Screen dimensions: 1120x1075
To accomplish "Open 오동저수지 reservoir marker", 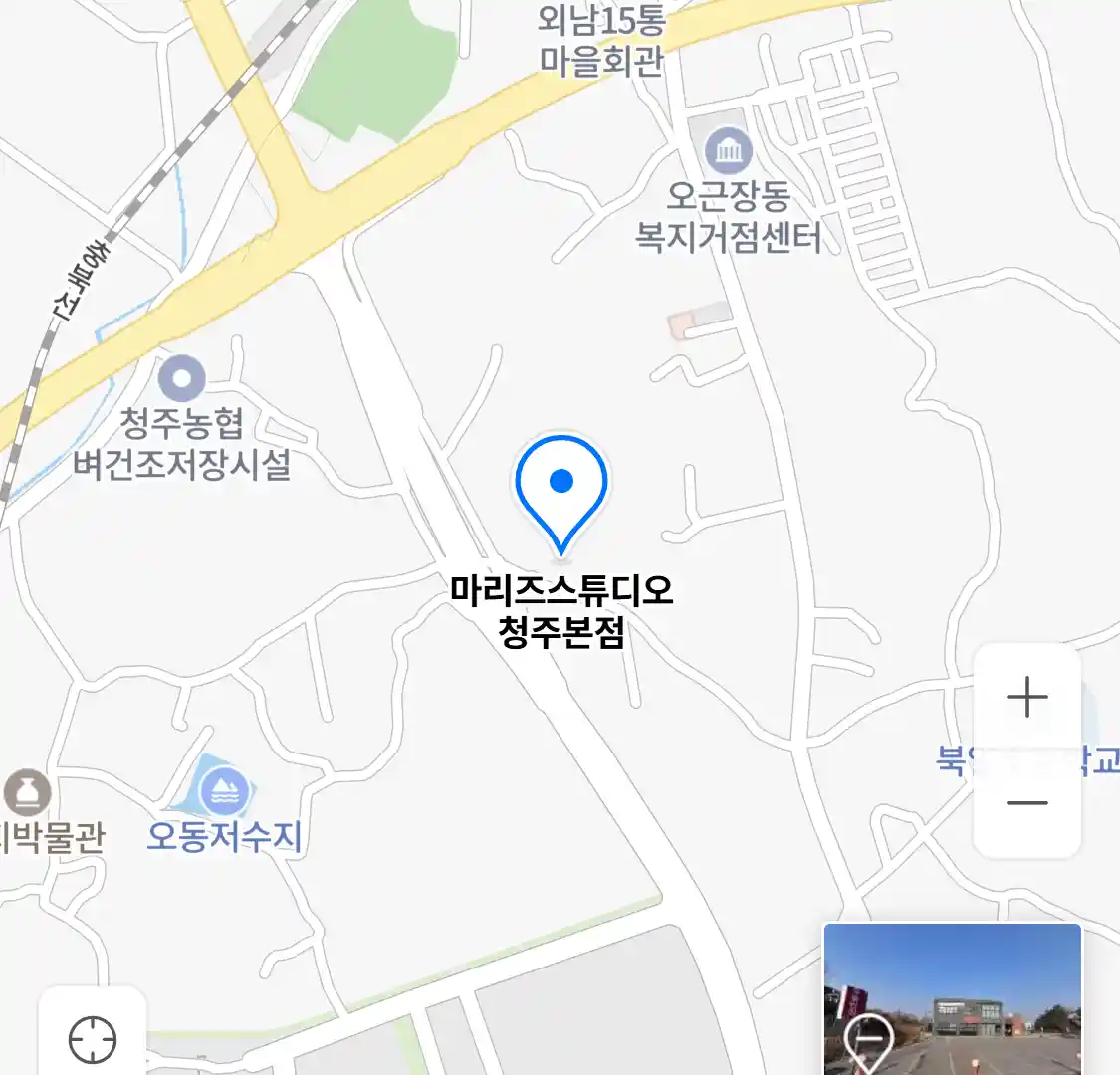I will 224,792.
